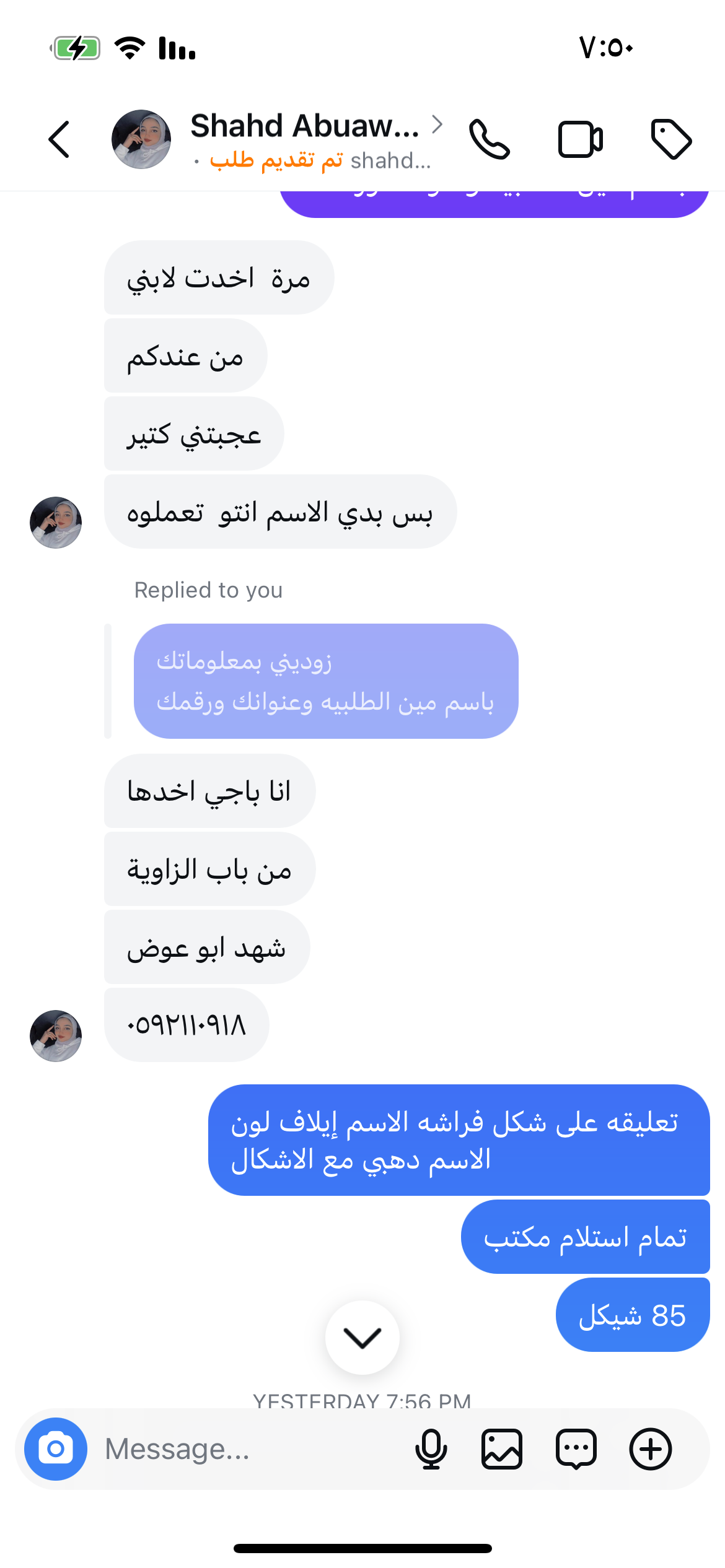Image resolution: width=725 pixels, height=1568 pixels.
Task: Focus the Message text field
Action: coord(248,1449)
